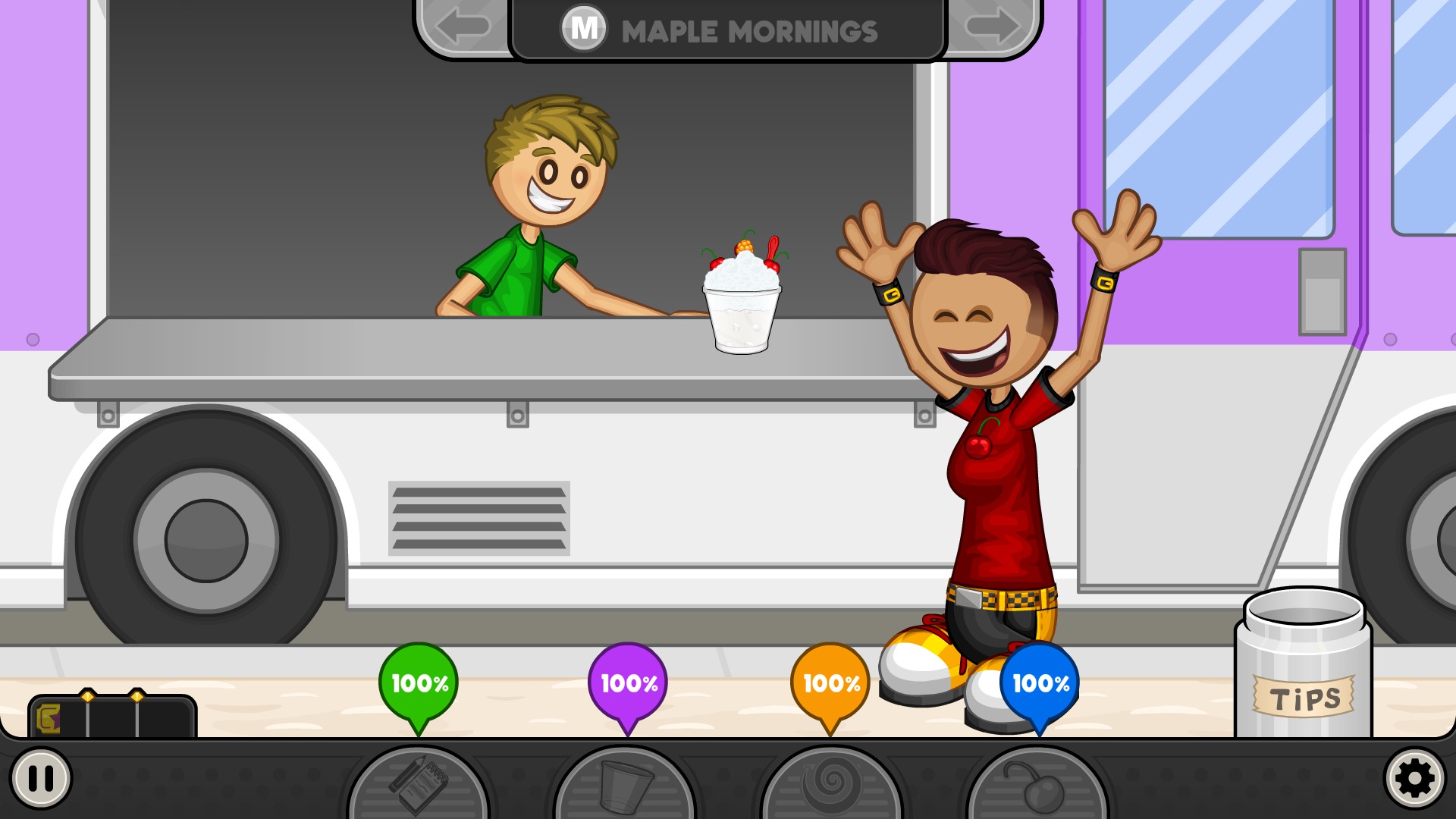
Task: Switch to the Top Station cherry
Action: [x=1037, y=786]
